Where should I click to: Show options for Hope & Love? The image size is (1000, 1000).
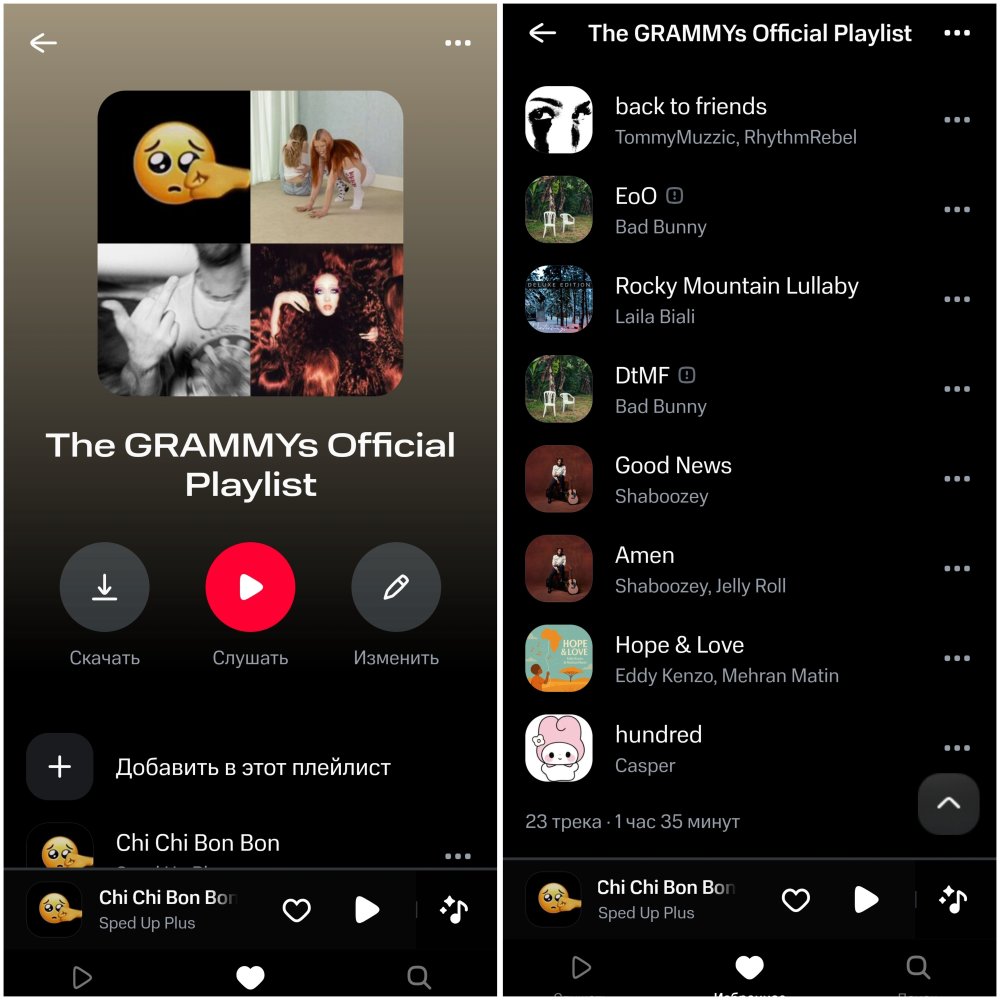click(x=957, y=659)
